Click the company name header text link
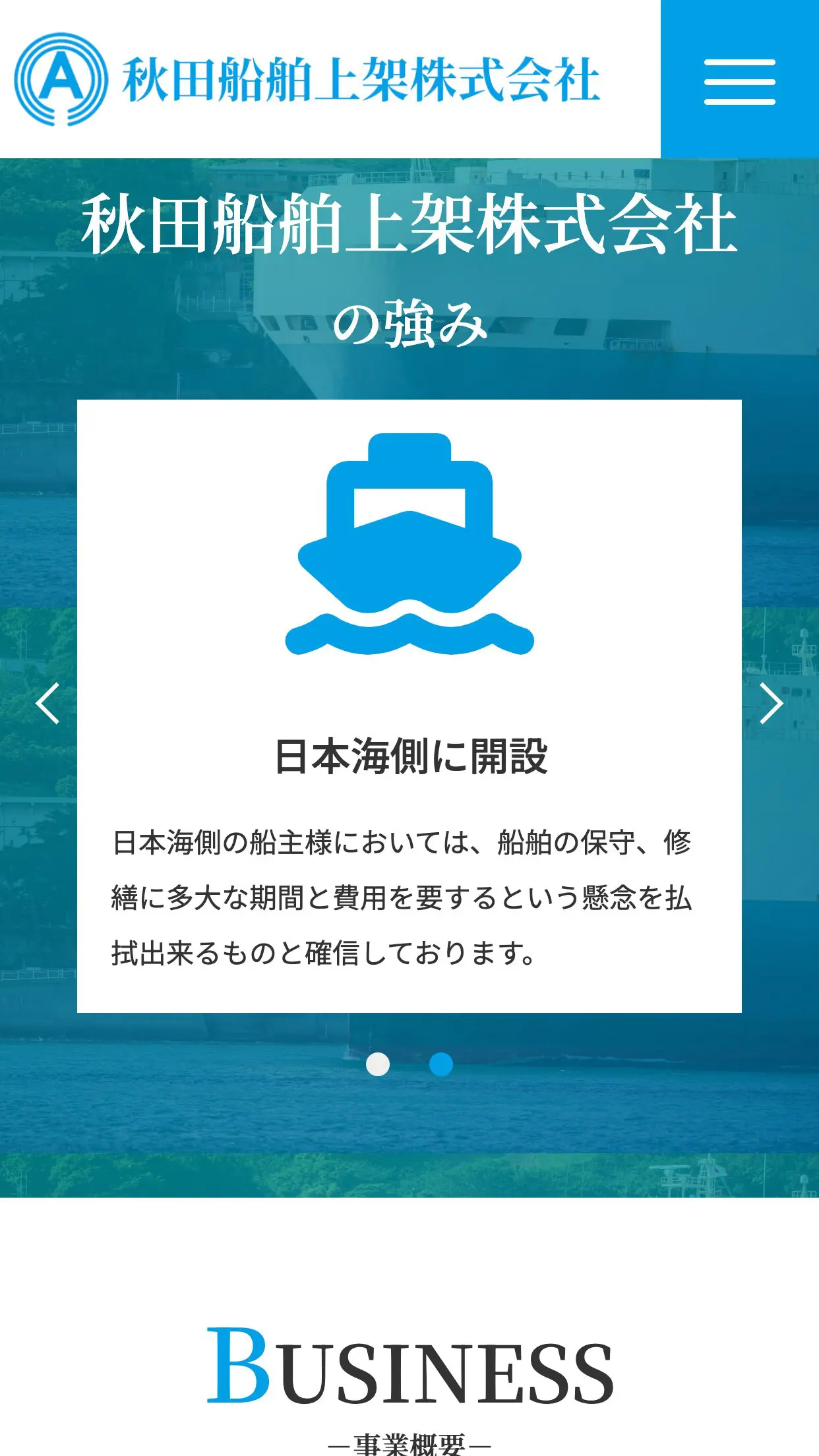The image size is (819, 1456). click(361, 80)
